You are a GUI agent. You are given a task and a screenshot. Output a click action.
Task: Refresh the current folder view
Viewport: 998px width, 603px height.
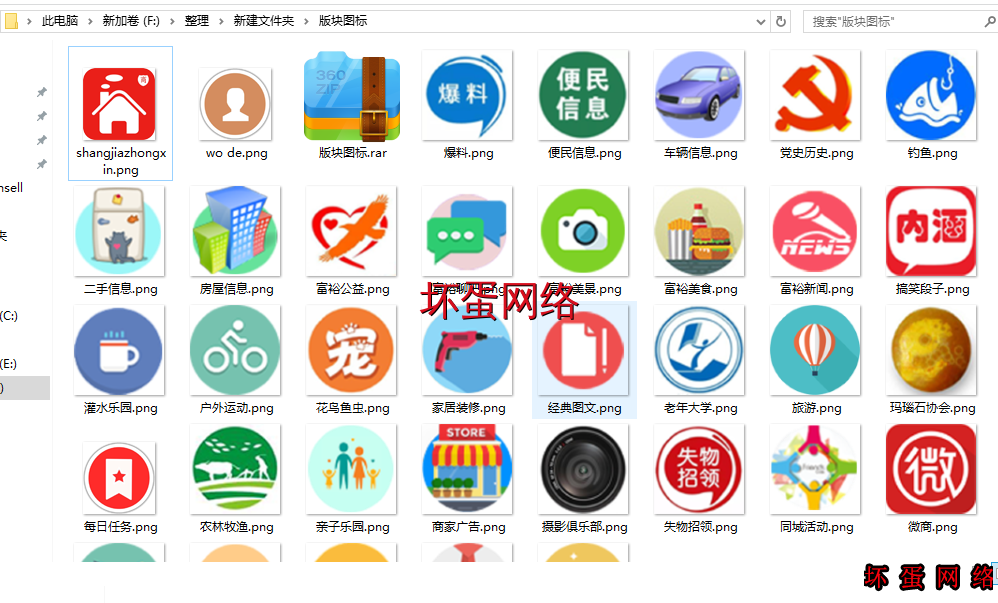coord(782,21)
